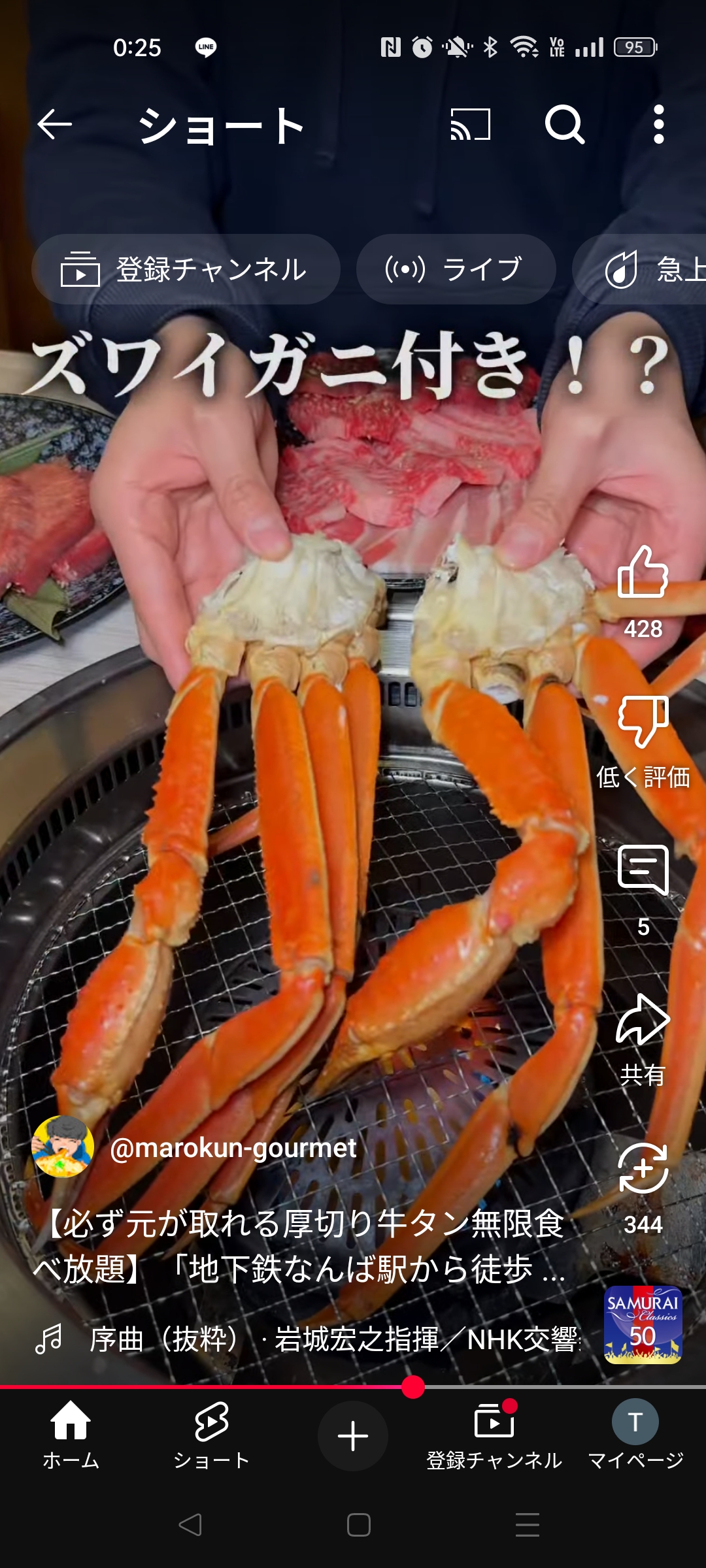Viewport: 706px width, 1568px height.
Task: Tap the system back triangle button
Action: (x=190, y=1525)
